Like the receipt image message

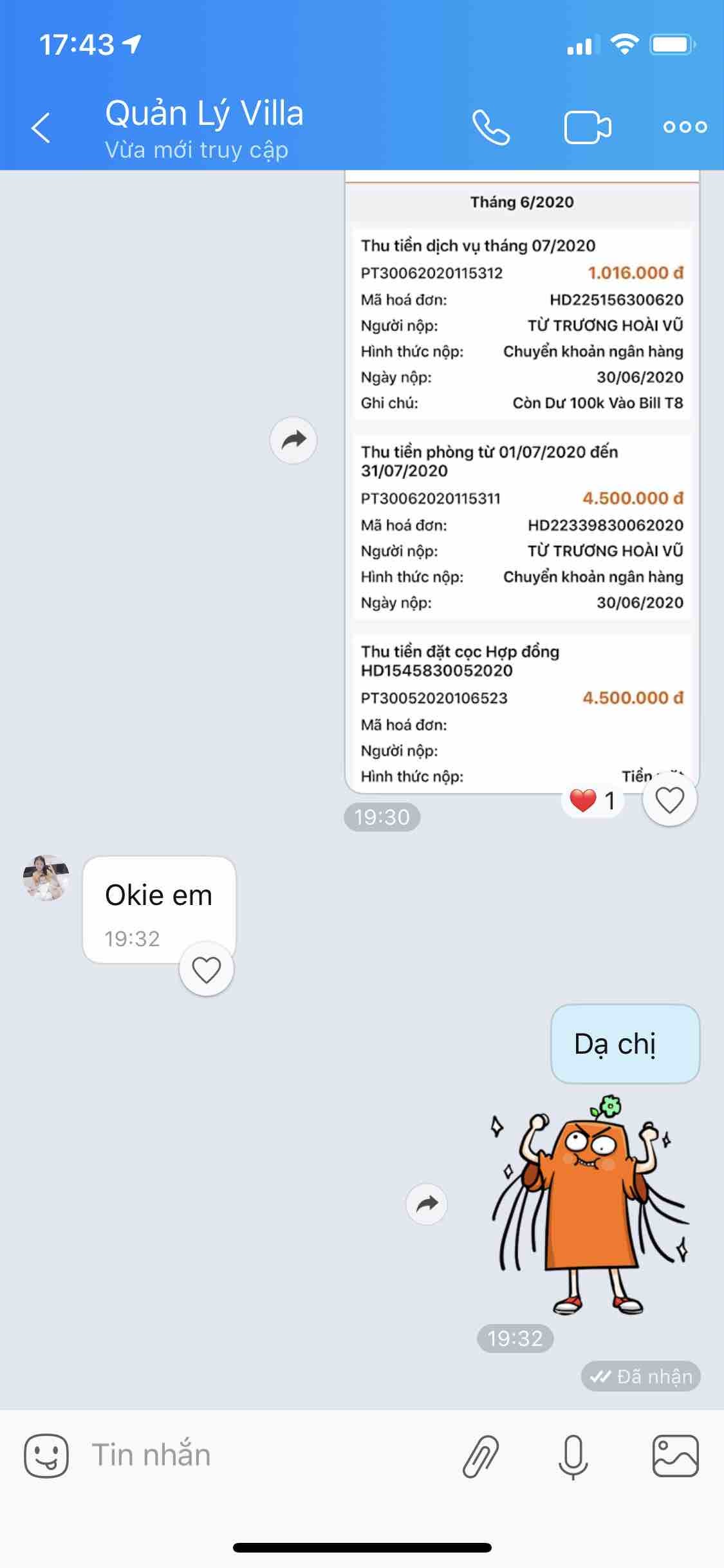[x=669, y=800]
